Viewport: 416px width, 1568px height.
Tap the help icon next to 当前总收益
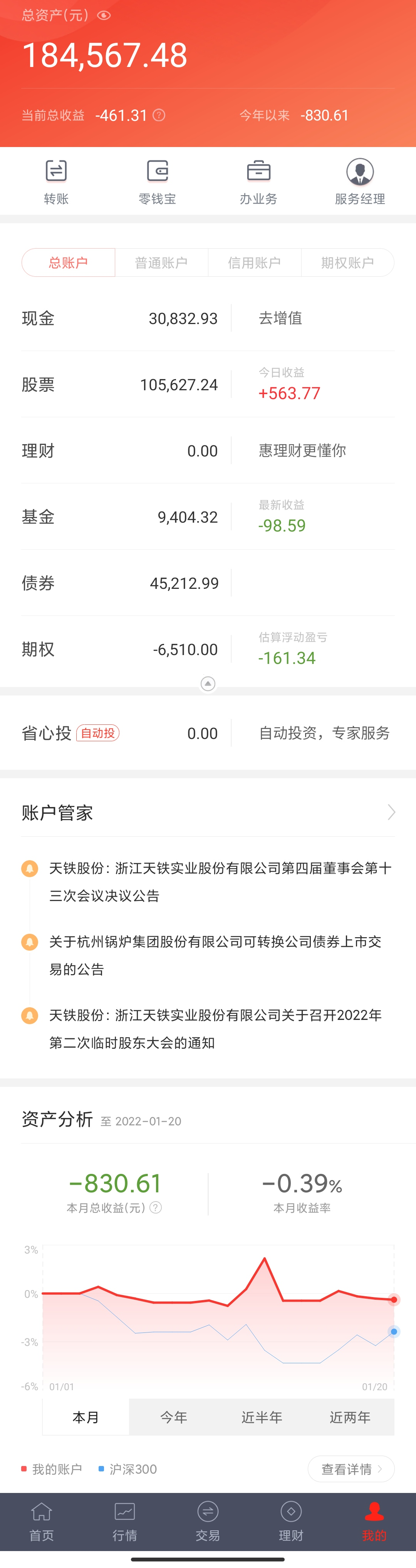click(x=159, y=115)
